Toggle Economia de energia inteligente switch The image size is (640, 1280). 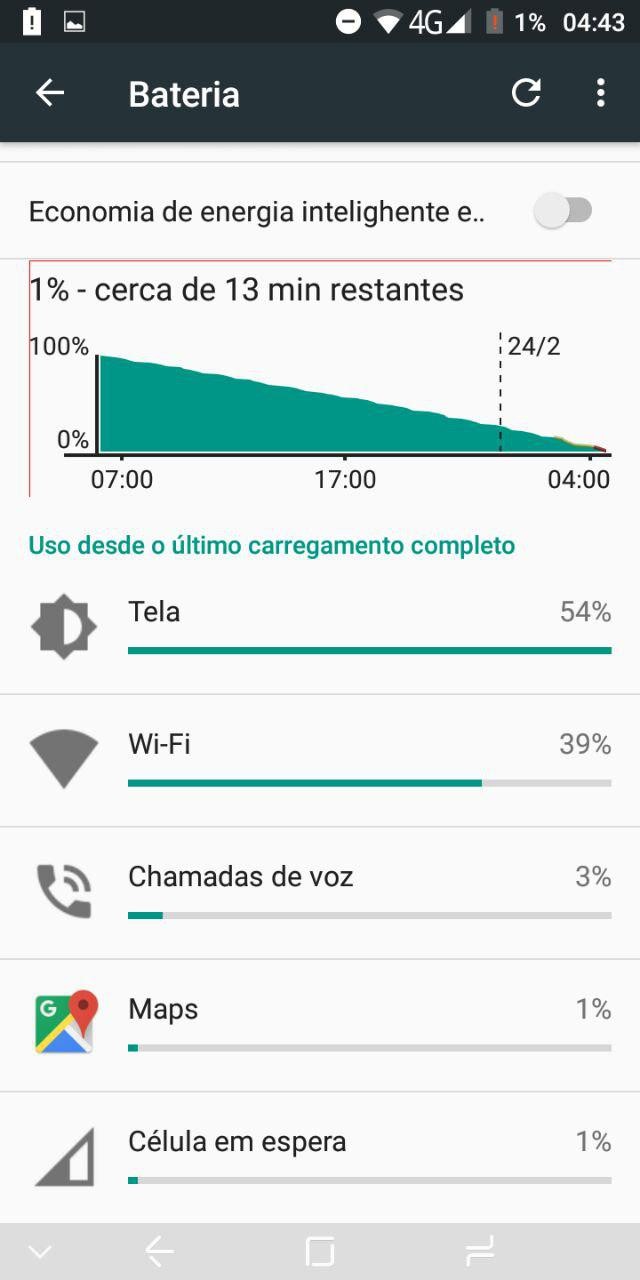pyautogui.click(x=565, y=211)
